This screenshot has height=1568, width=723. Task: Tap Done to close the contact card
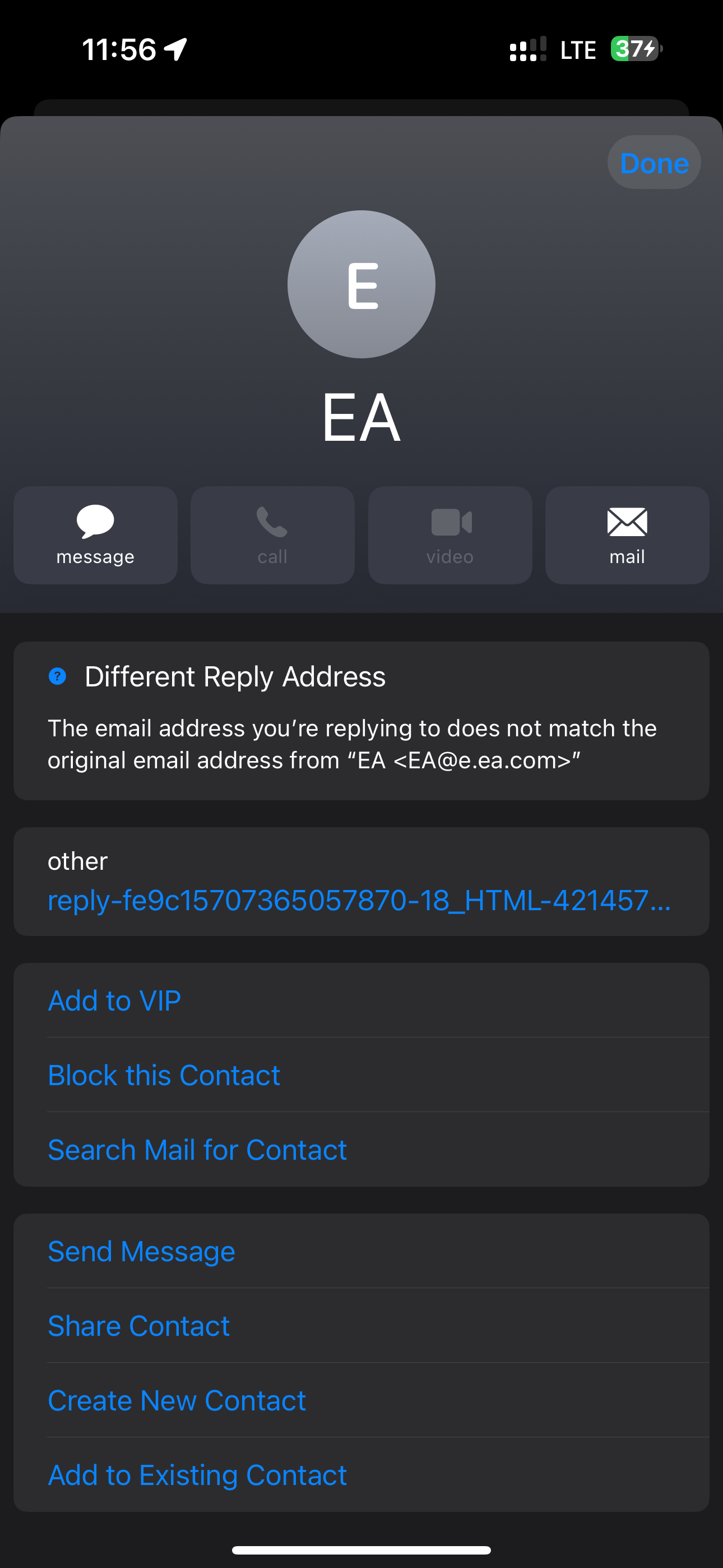point(654,163)
